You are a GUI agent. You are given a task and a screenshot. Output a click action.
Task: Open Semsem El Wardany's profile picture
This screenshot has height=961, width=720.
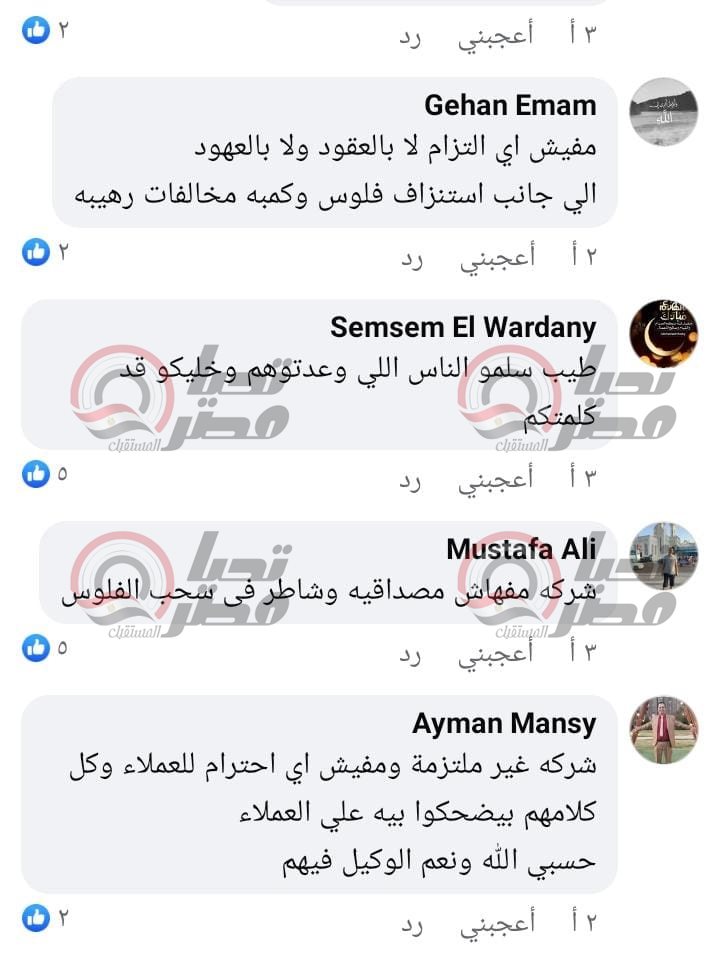point(663,333)
